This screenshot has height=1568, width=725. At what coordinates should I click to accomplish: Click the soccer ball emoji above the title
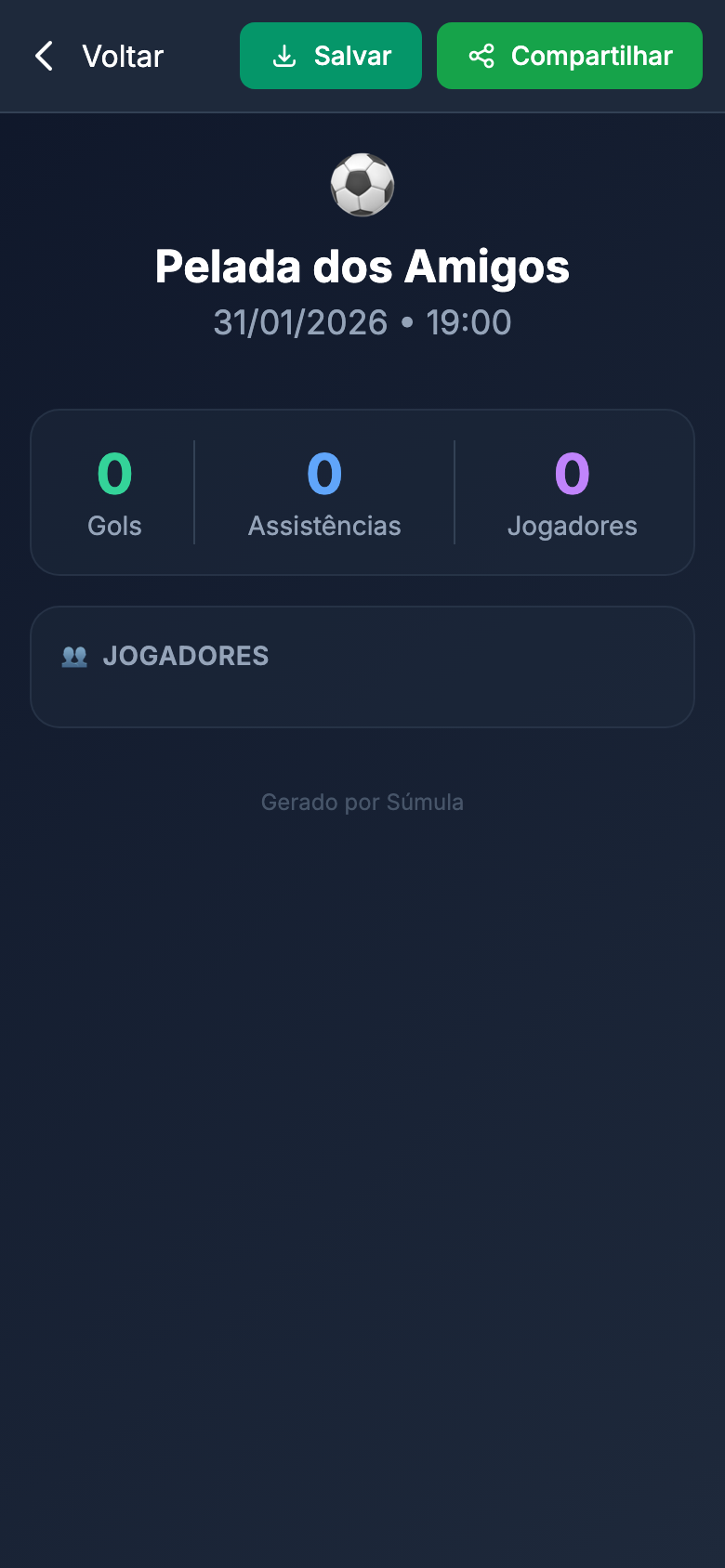362,184
